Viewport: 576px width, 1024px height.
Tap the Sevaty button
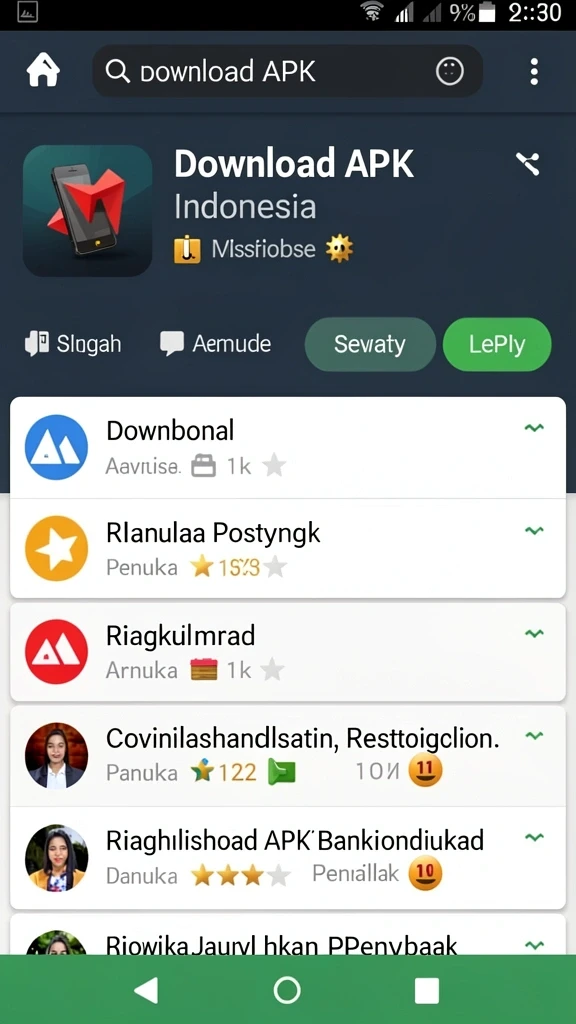[x=370, y=344]
